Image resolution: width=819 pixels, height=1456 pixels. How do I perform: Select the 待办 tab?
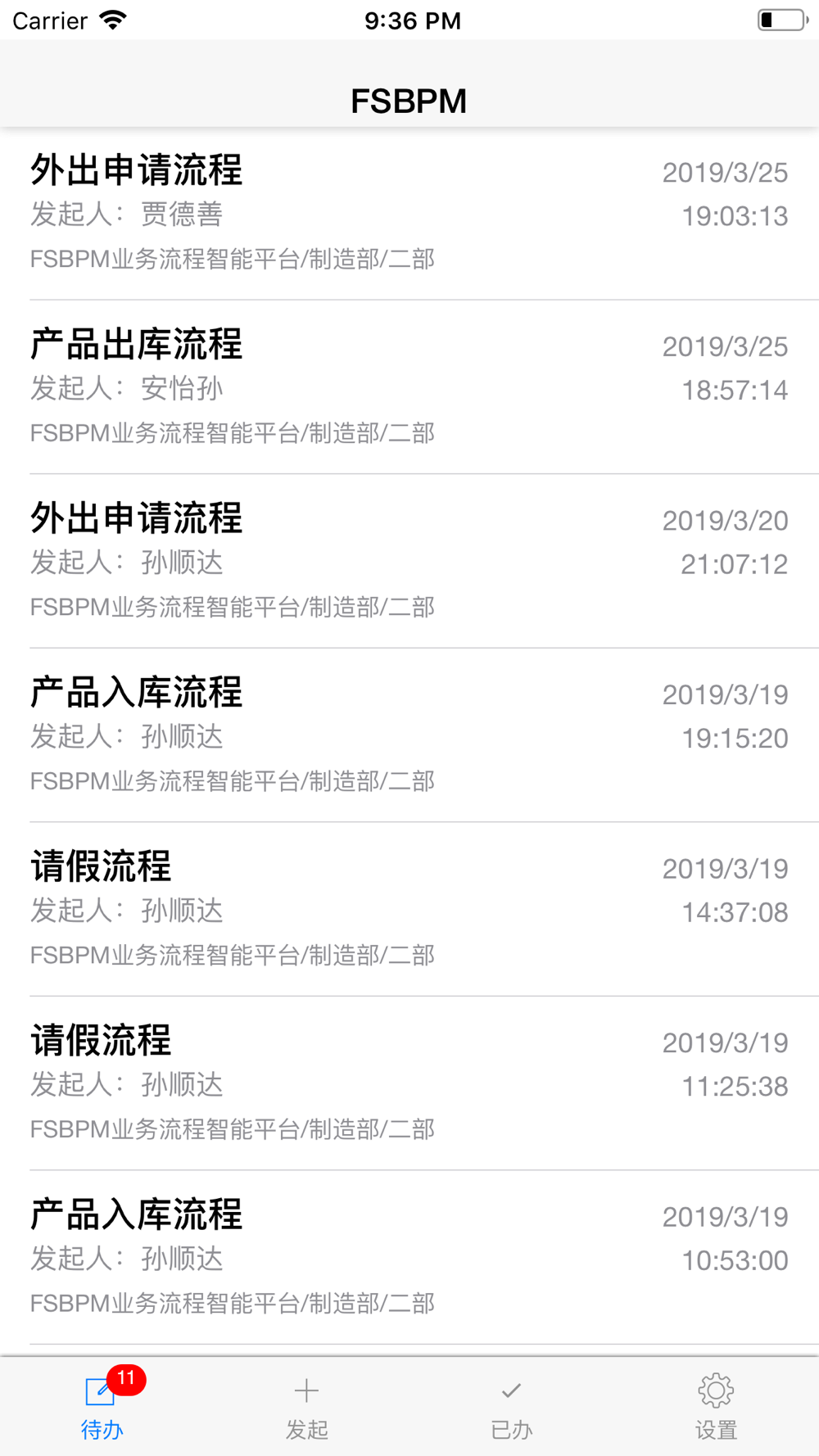point(102,1407)
